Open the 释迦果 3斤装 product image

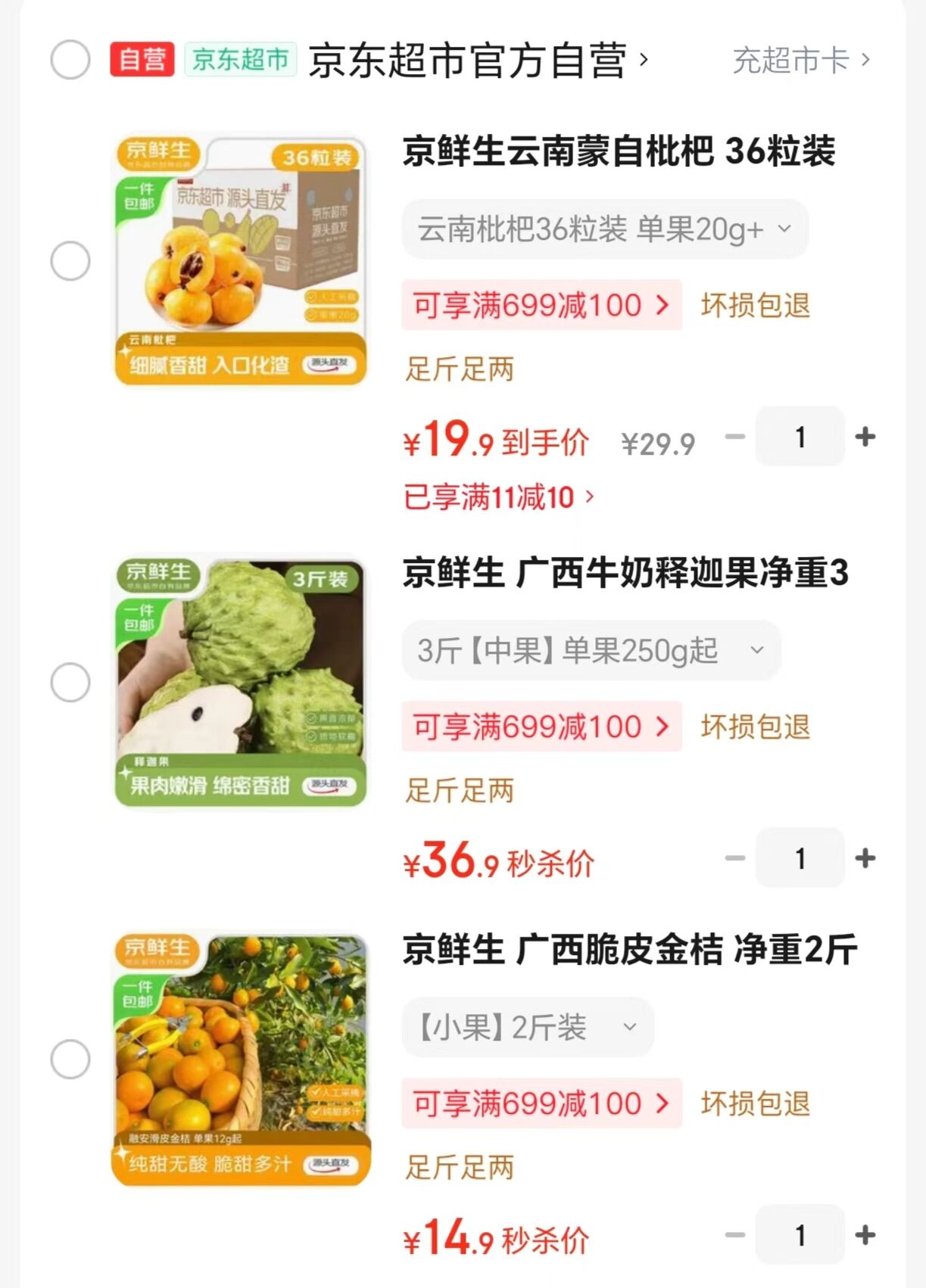coord(241,682)
